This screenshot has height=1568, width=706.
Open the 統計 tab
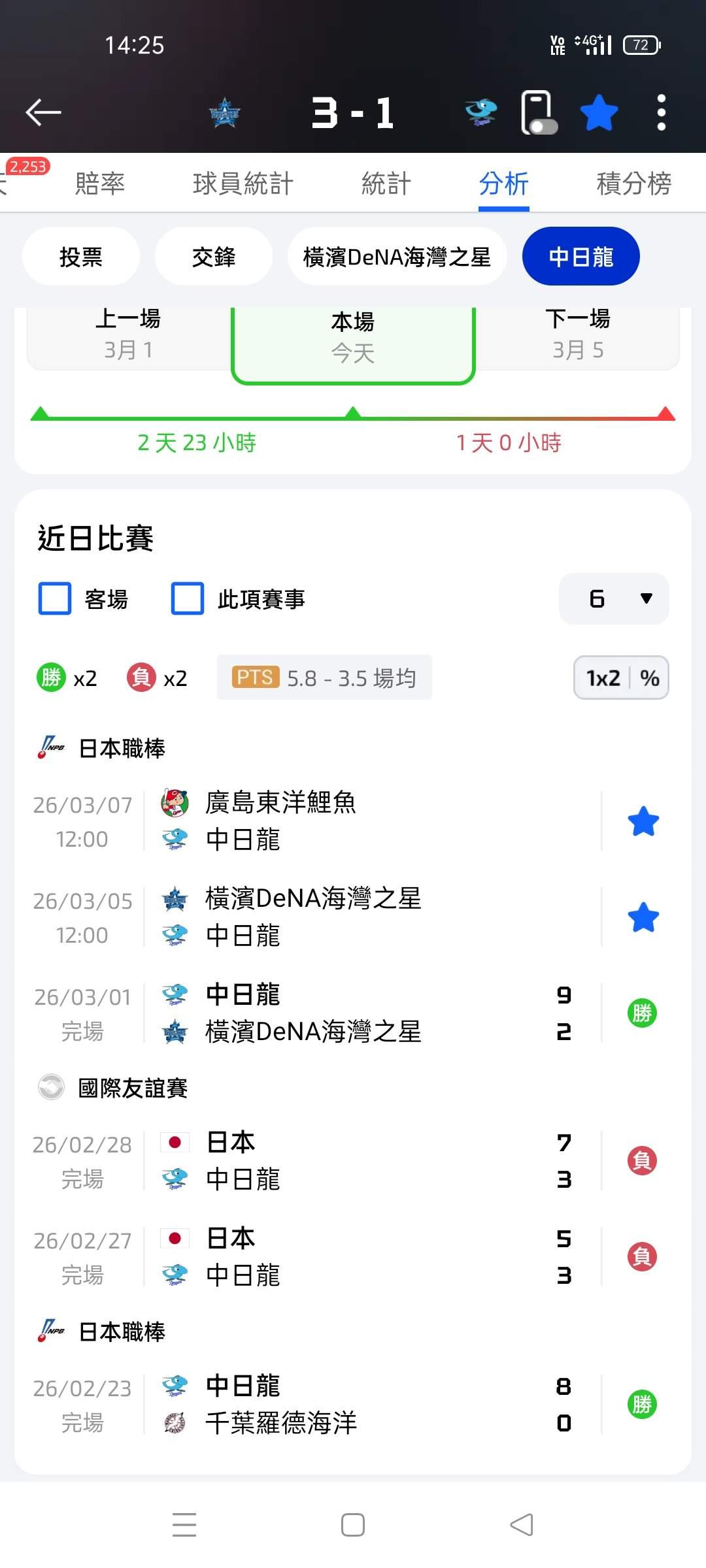point(386,184)
